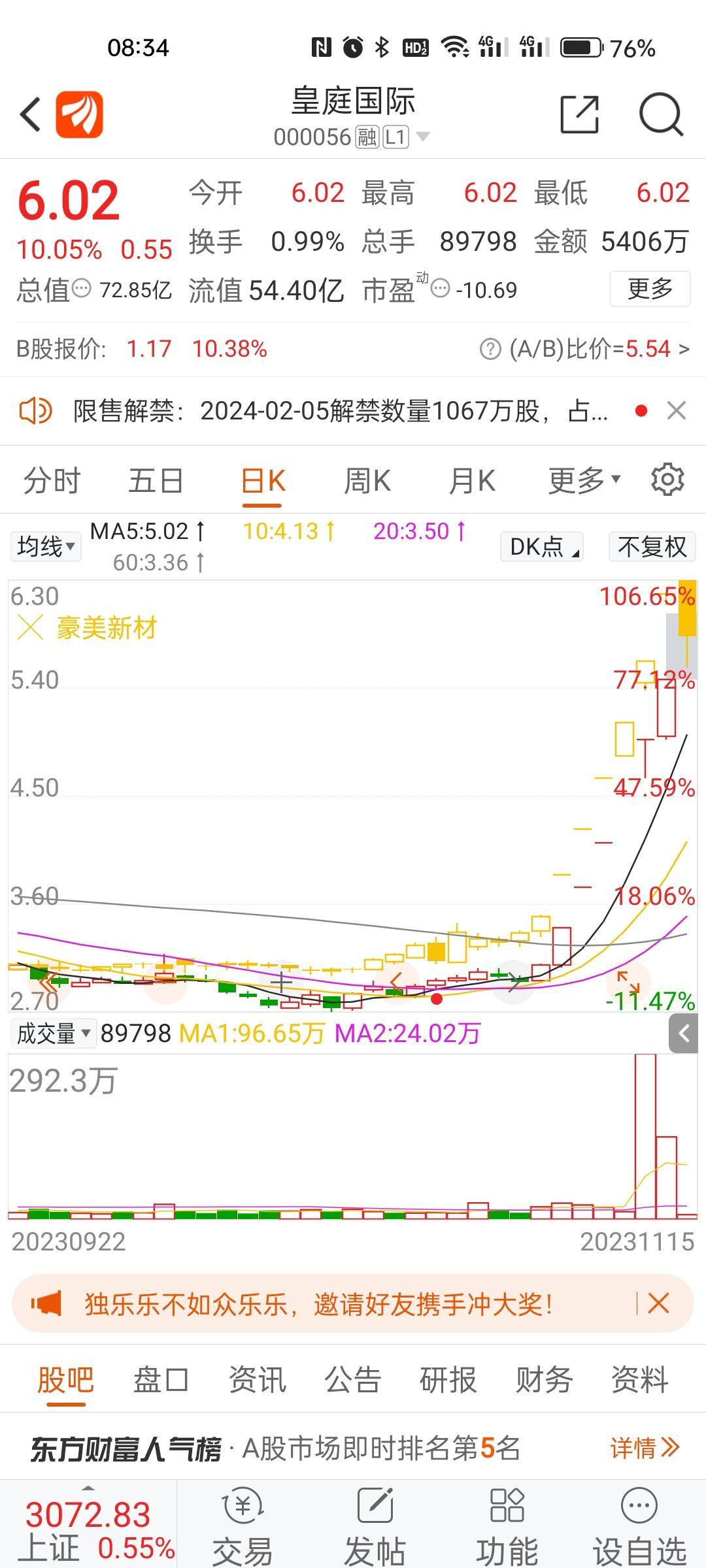Dismiss the 限售解禁 notice
This screenshot has height=1568, width=706.
[x=677, y=411]
